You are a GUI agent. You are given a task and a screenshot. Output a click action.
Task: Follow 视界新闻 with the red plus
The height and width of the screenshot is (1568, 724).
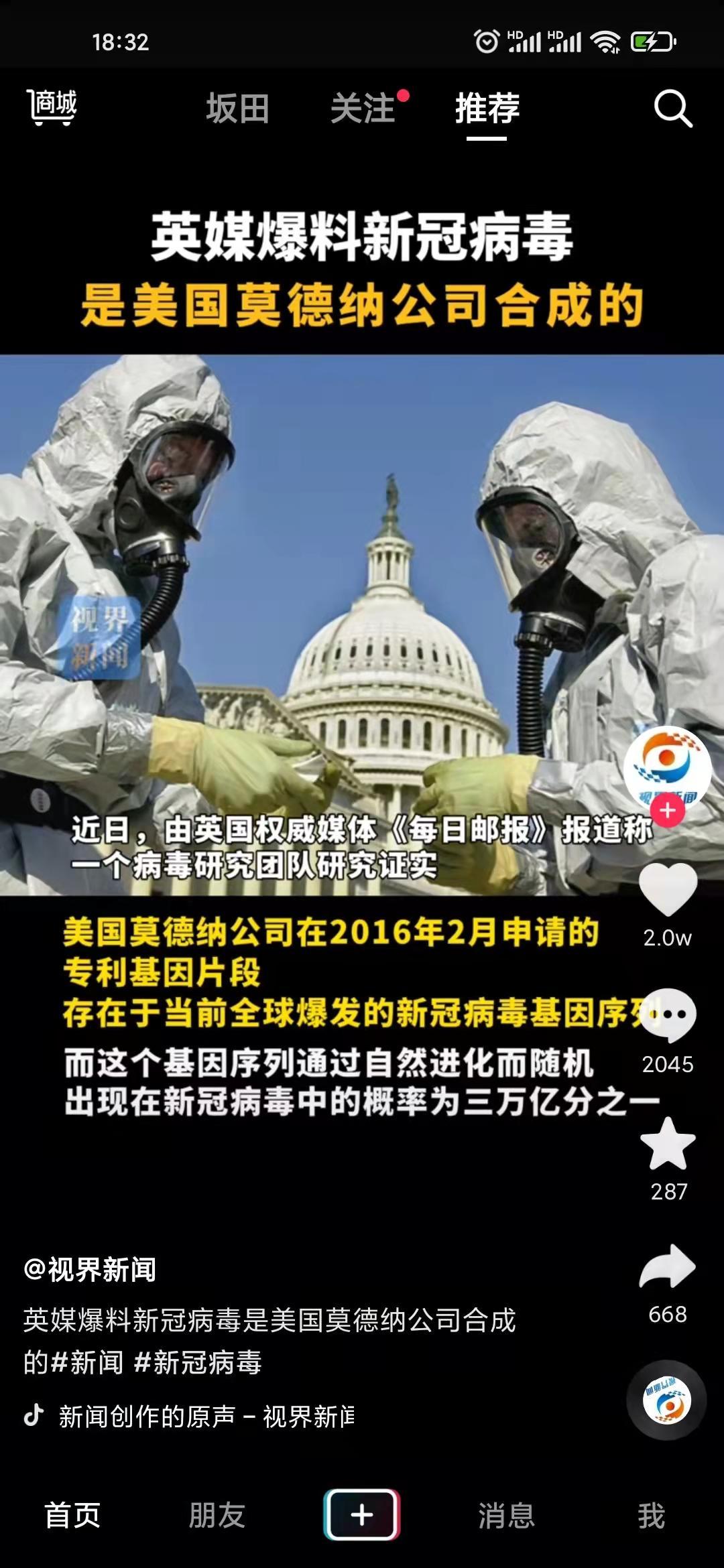coord(667,810)
